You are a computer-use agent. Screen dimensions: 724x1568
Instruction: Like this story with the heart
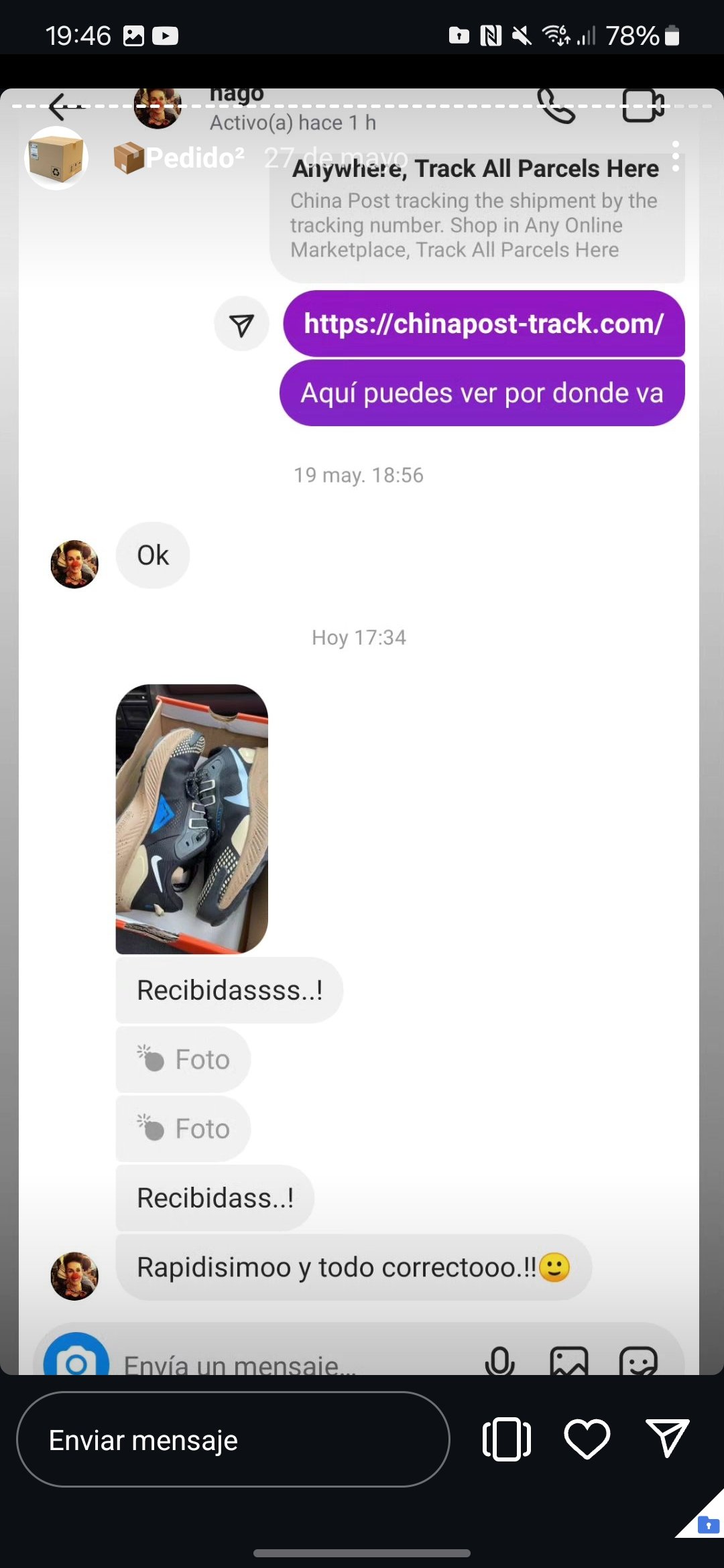point(587,1439)
